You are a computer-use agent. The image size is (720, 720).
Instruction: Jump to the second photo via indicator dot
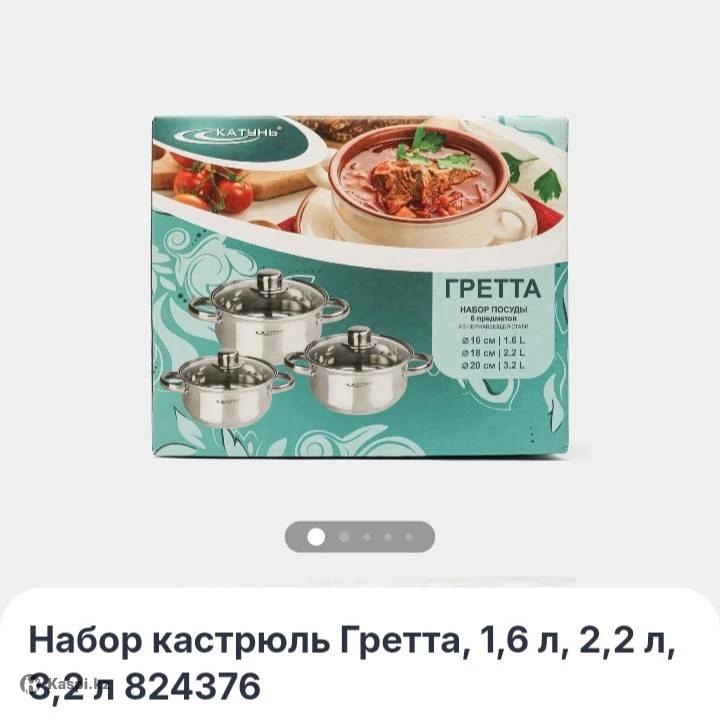click(x=344, y=537)
